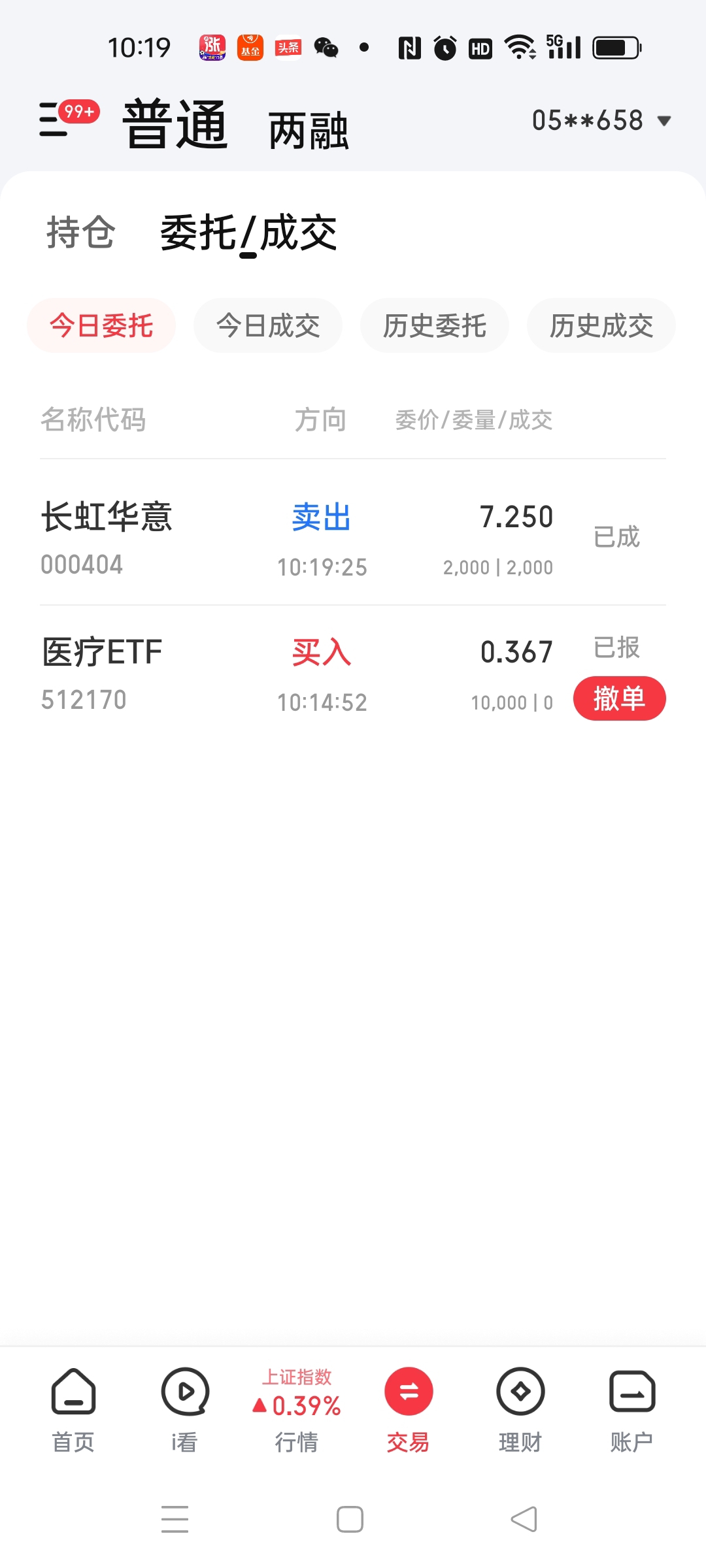View 历史成交 records
706x1568 pixels.
tap(601, 325)
